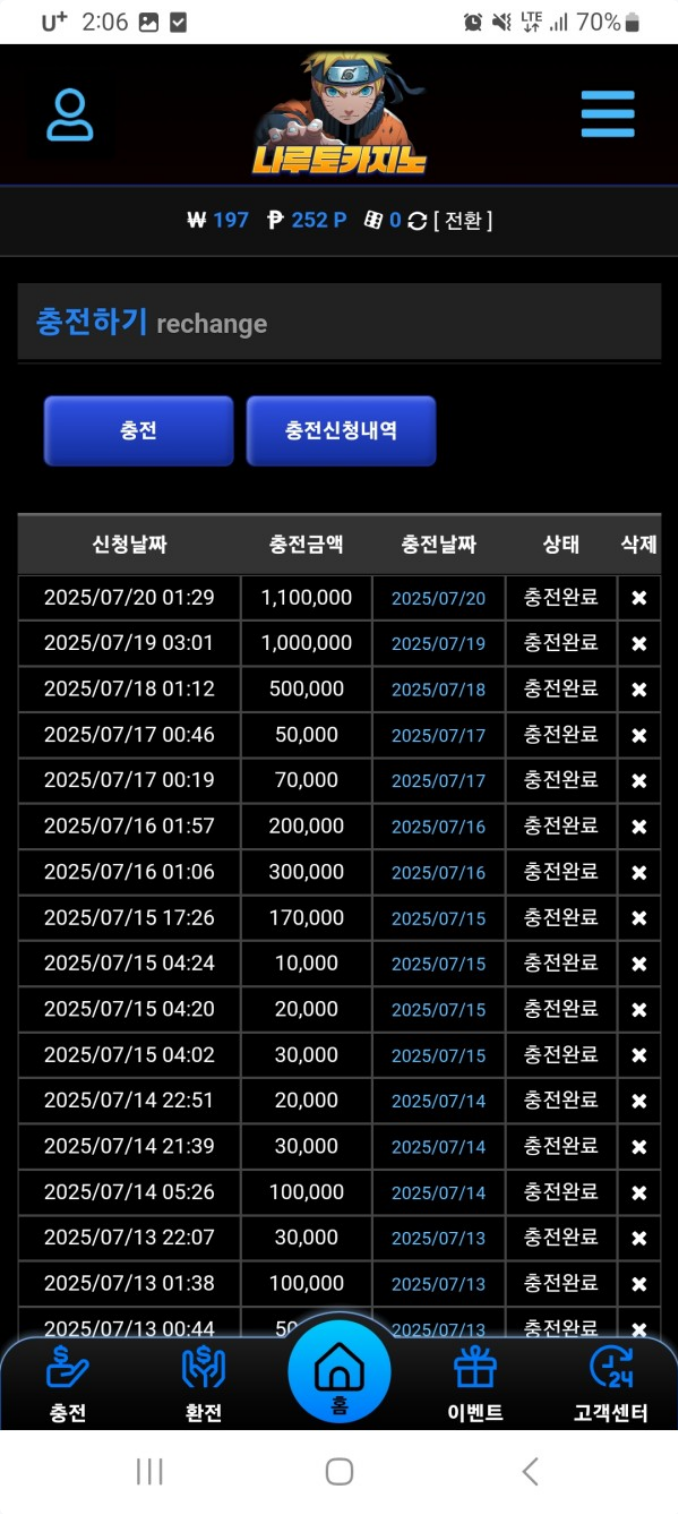Open 충전신청내역 history button

[x=341, y=431]
